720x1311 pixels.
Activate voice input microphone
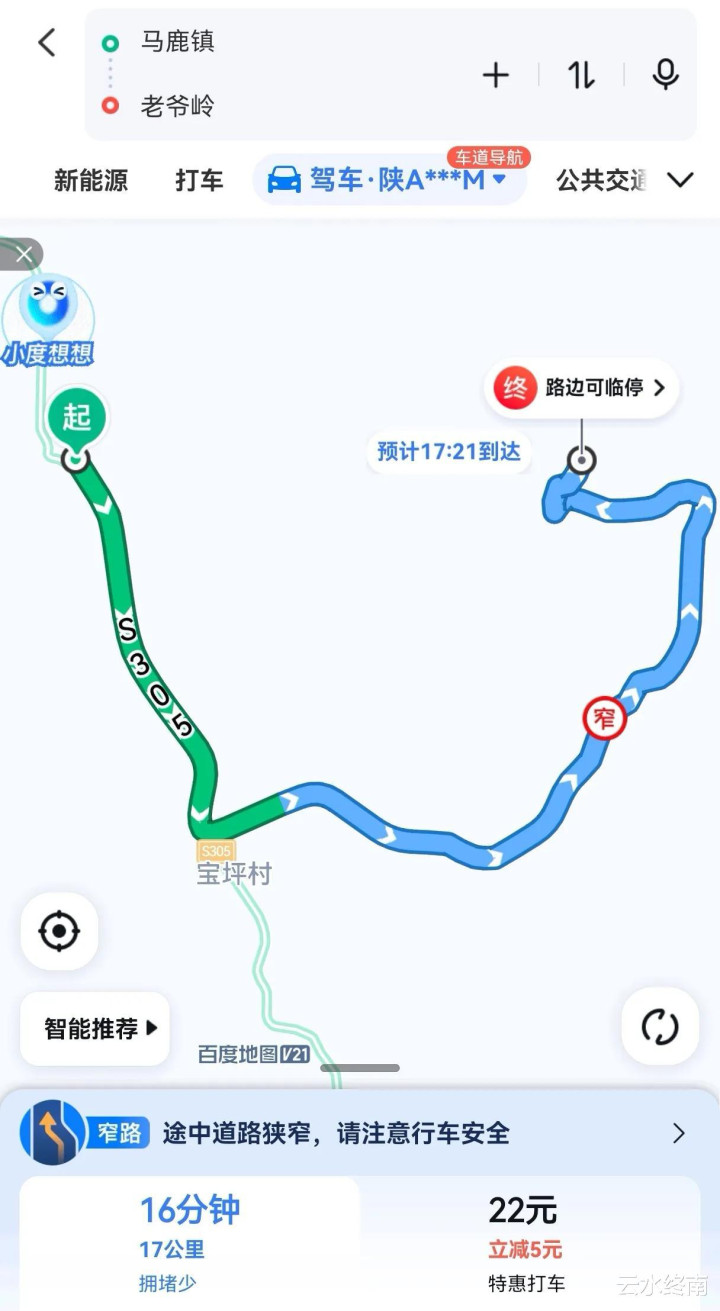(x=665, y=74)
